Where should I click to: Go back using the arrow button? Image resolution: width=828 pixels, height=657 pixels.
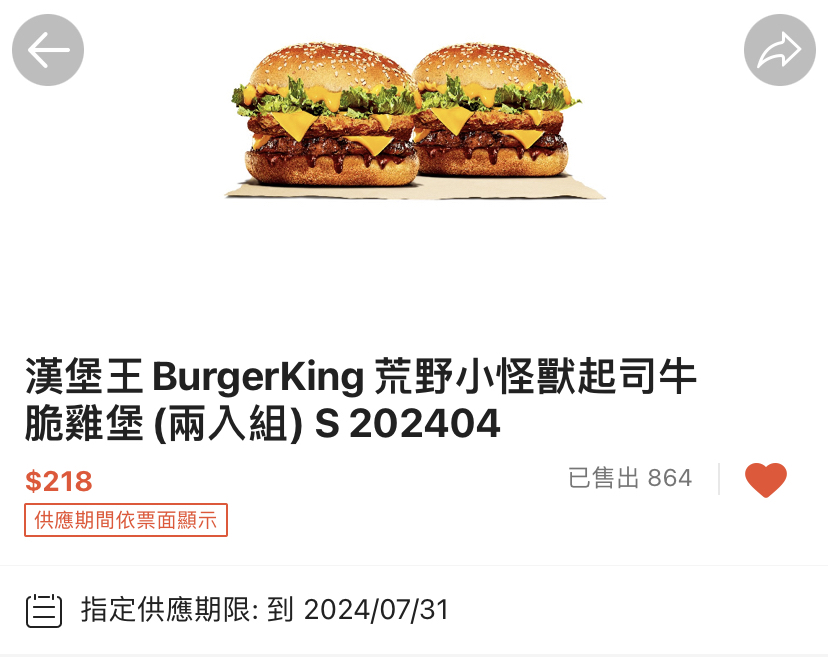pyautogui.click(x=48, y=50)
